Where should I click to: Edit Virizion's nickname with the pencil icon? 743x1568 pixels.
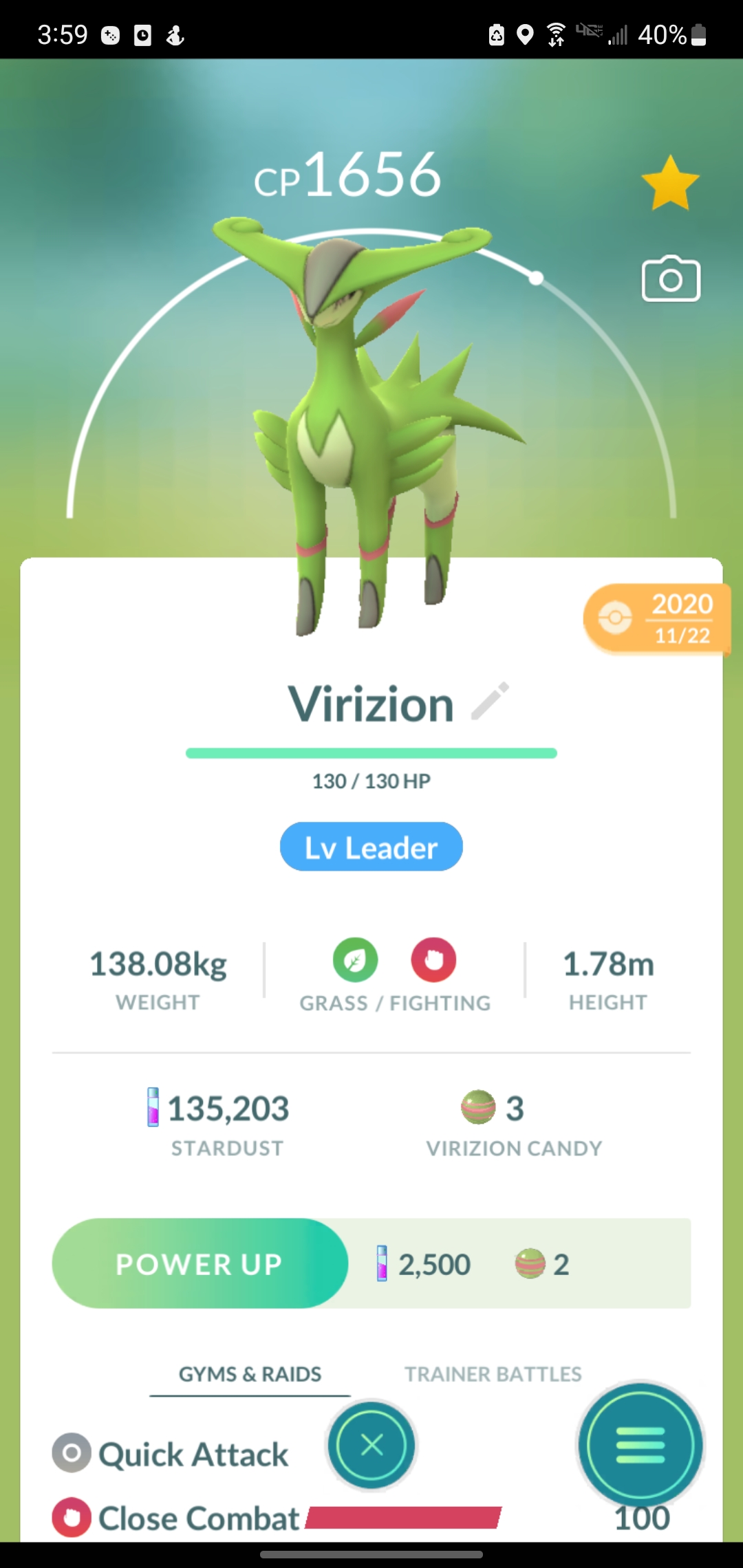pyautogui.click(x=490, y=701)
